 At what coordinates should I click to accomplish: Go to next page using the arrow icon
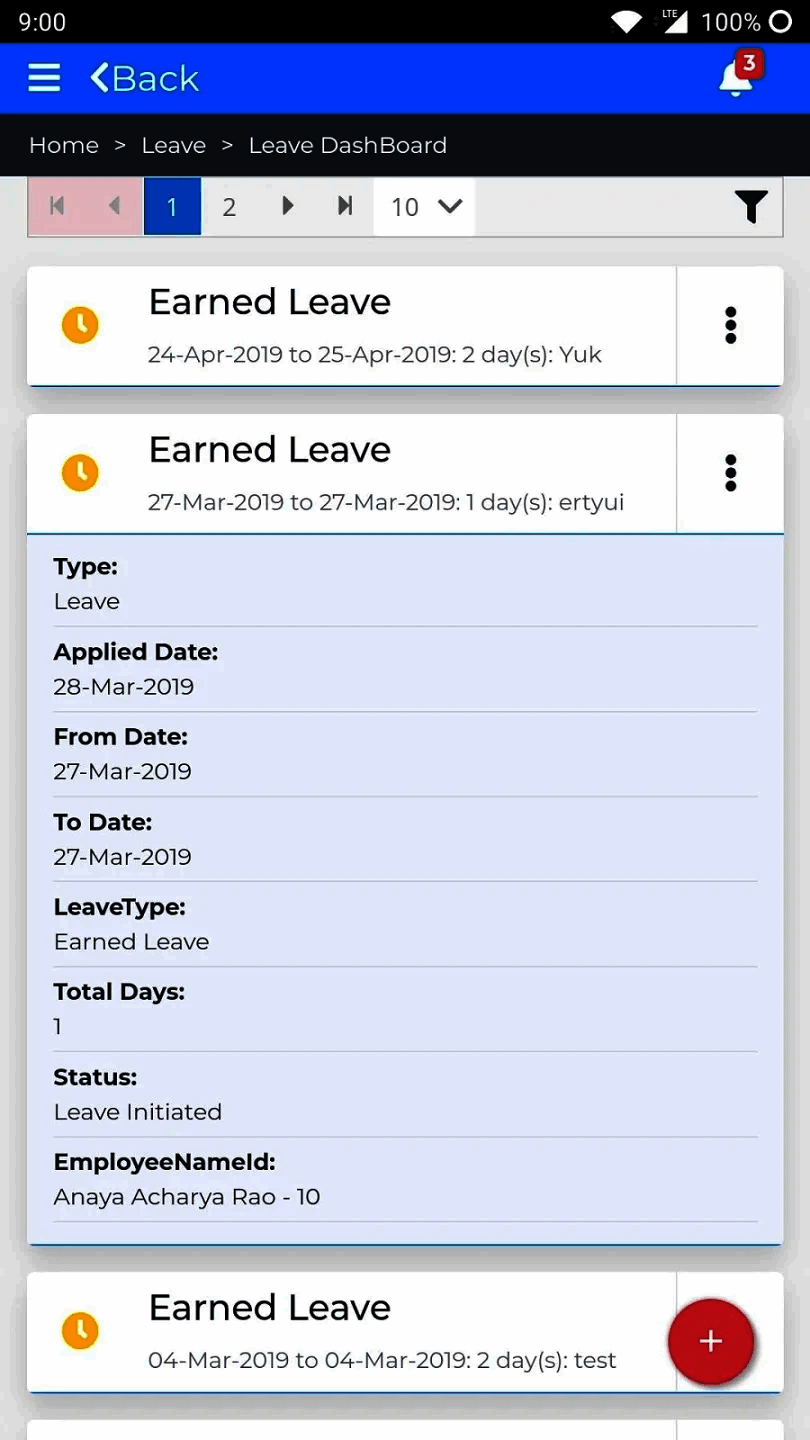[x=288, y=206]
